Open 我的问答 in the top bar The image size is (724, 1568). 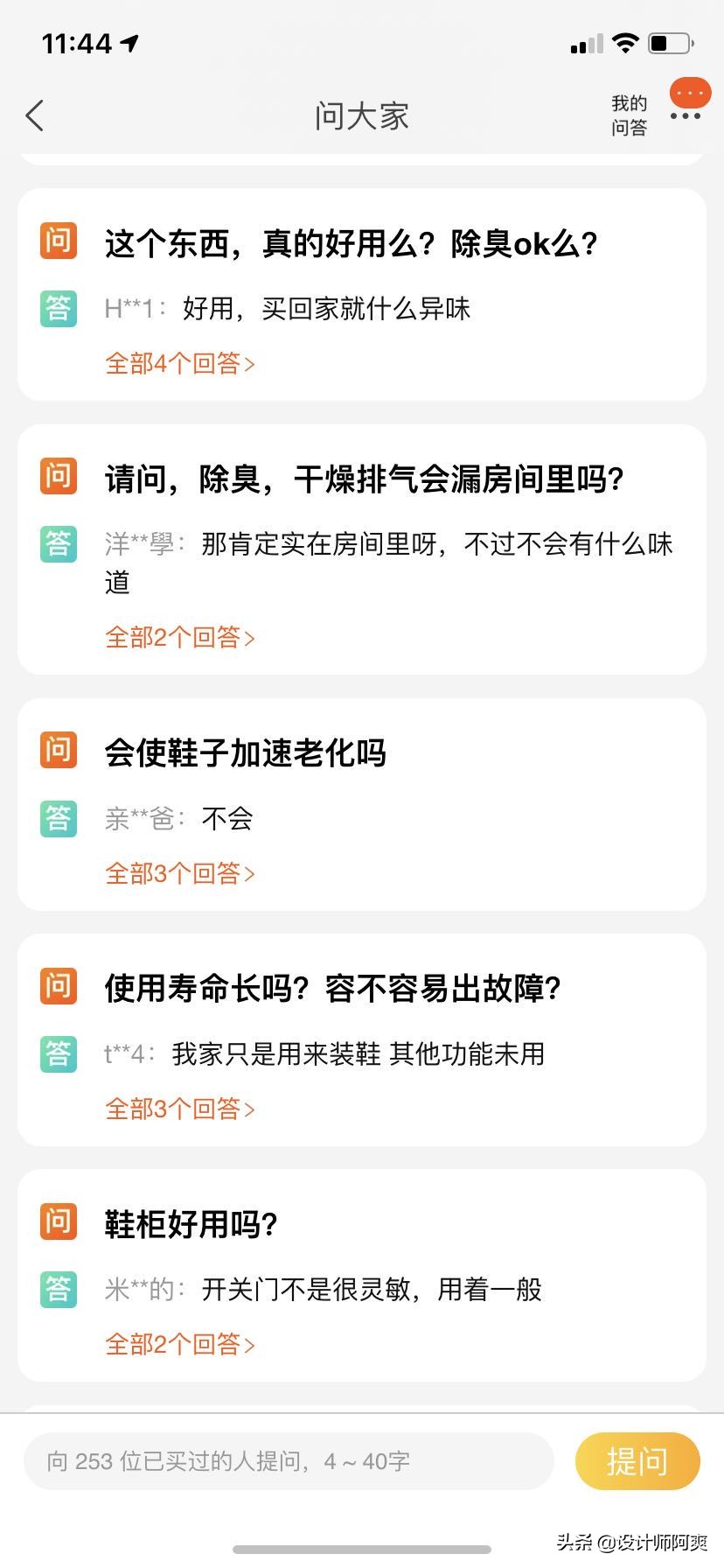click(x=629, y=115)
